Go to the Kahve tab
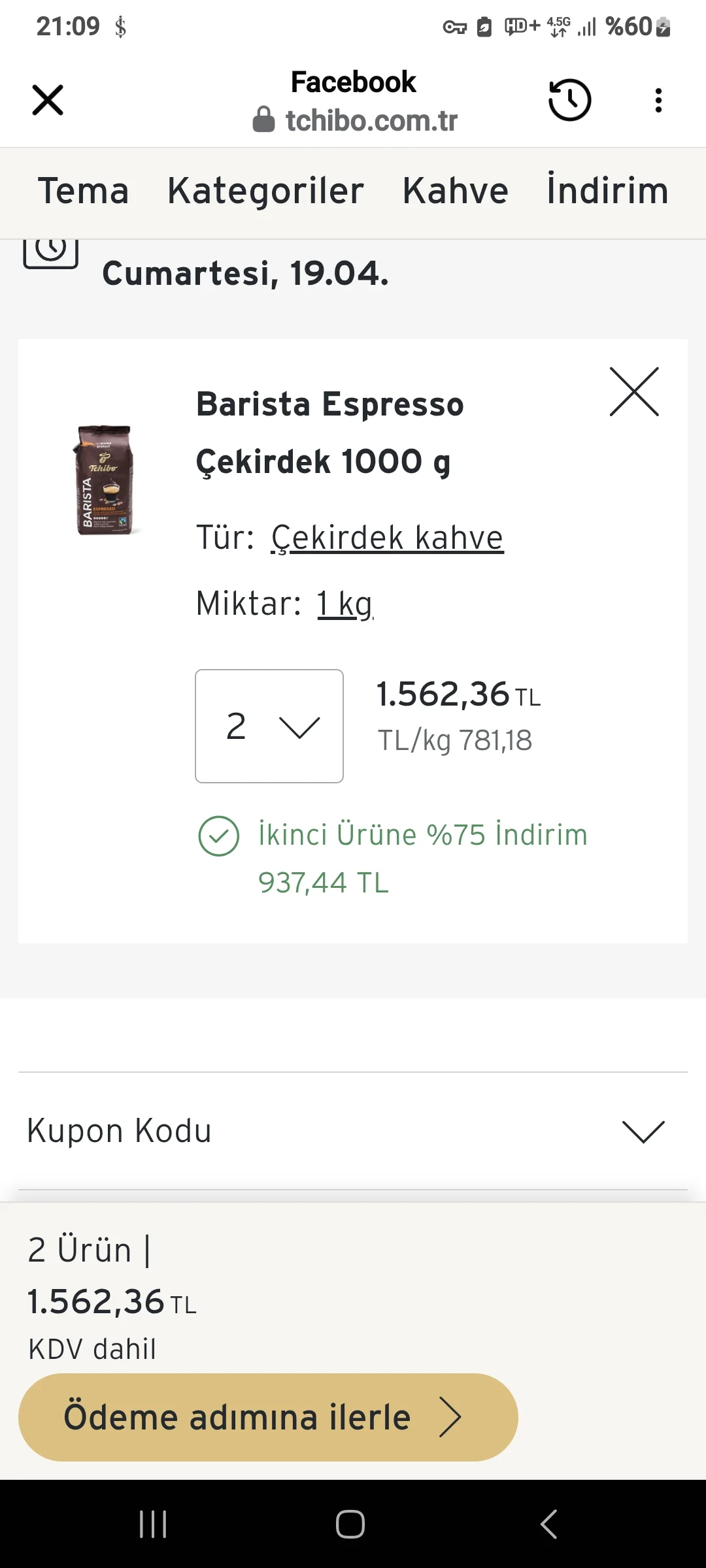706x1568 pixels. coord(455,191)
